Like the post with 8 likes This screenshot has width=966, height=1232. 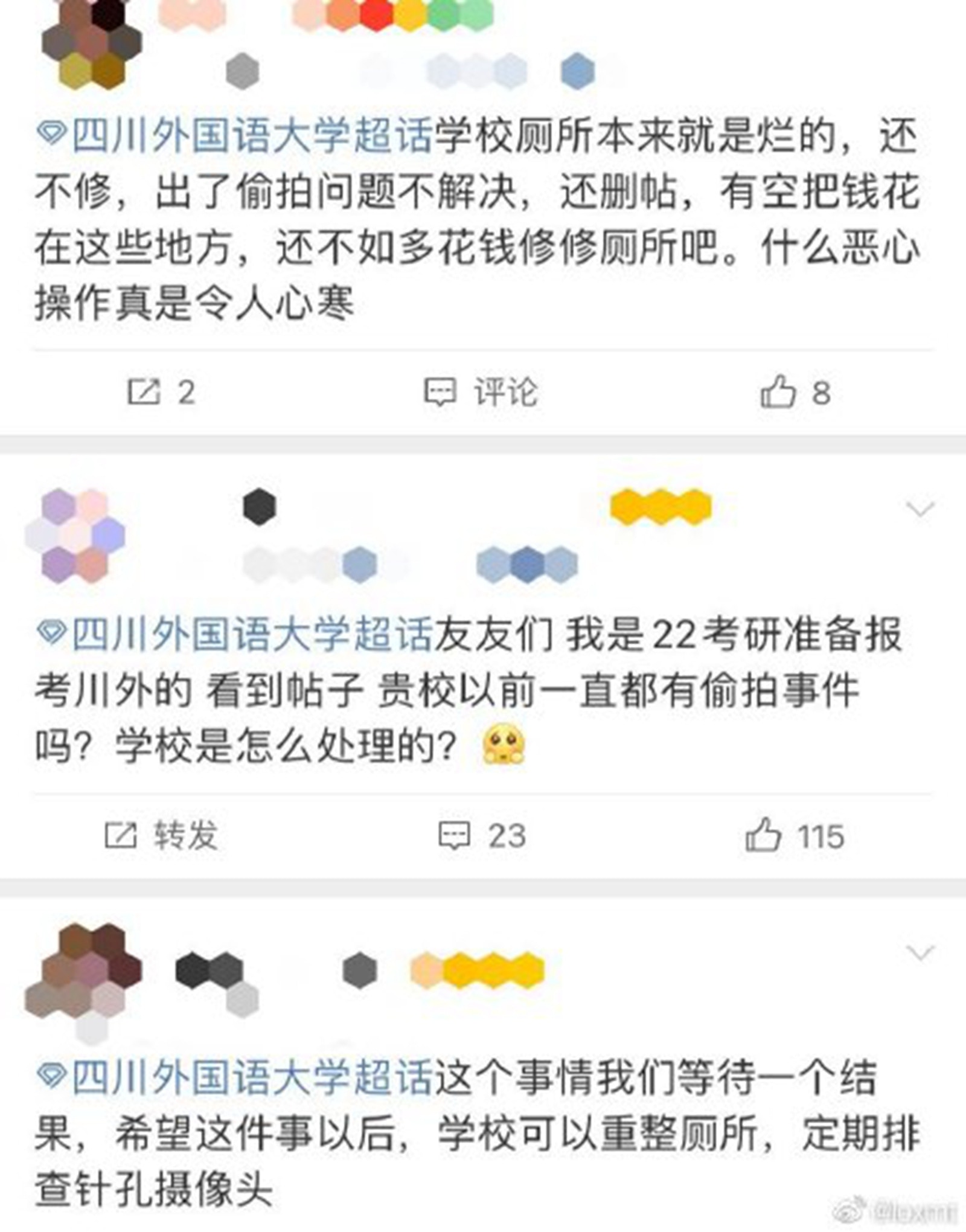(795, 393)
